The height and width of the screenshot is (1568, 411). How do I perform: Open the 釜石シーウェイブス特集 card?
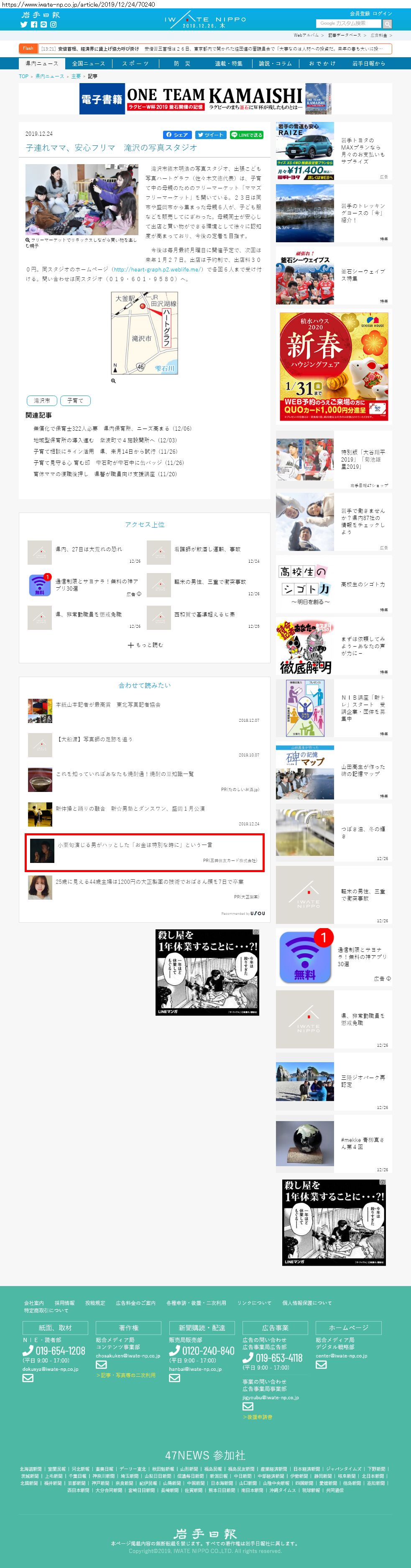click(x=333, y=275)
